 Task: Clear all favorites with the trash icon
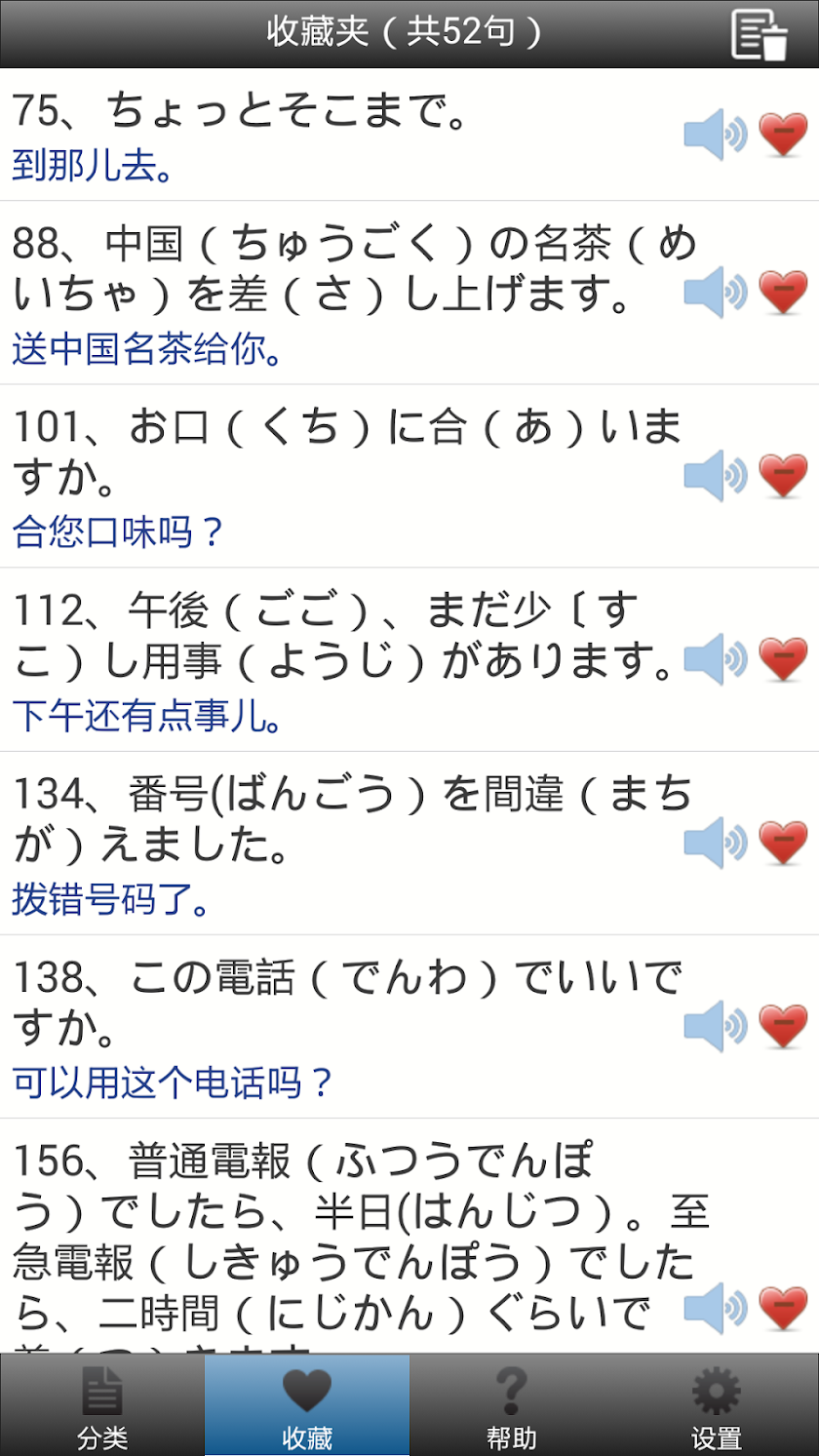[x=760, y=35]
